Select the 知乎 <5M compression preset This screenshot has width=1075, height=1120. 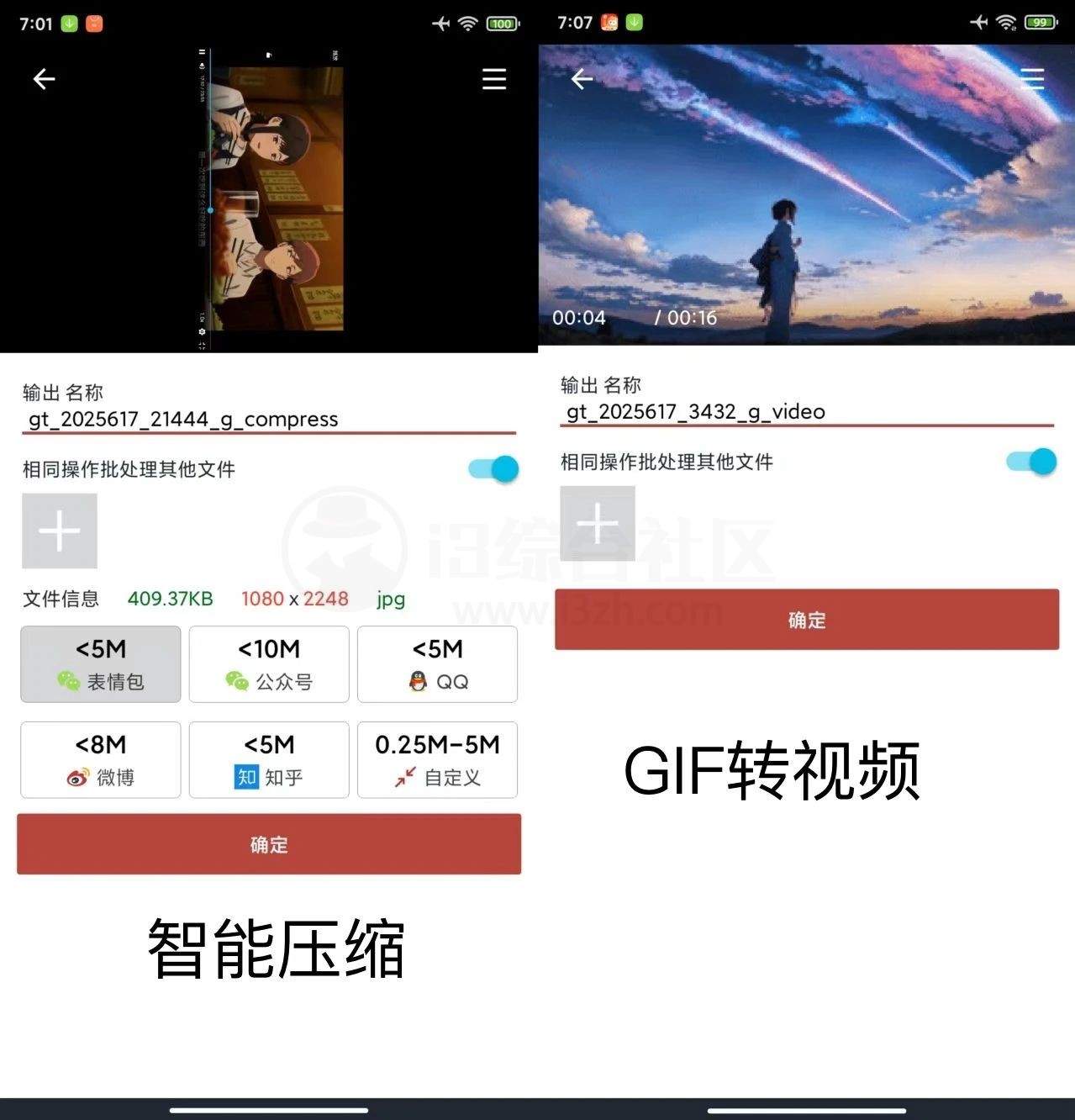coord(268,759)
